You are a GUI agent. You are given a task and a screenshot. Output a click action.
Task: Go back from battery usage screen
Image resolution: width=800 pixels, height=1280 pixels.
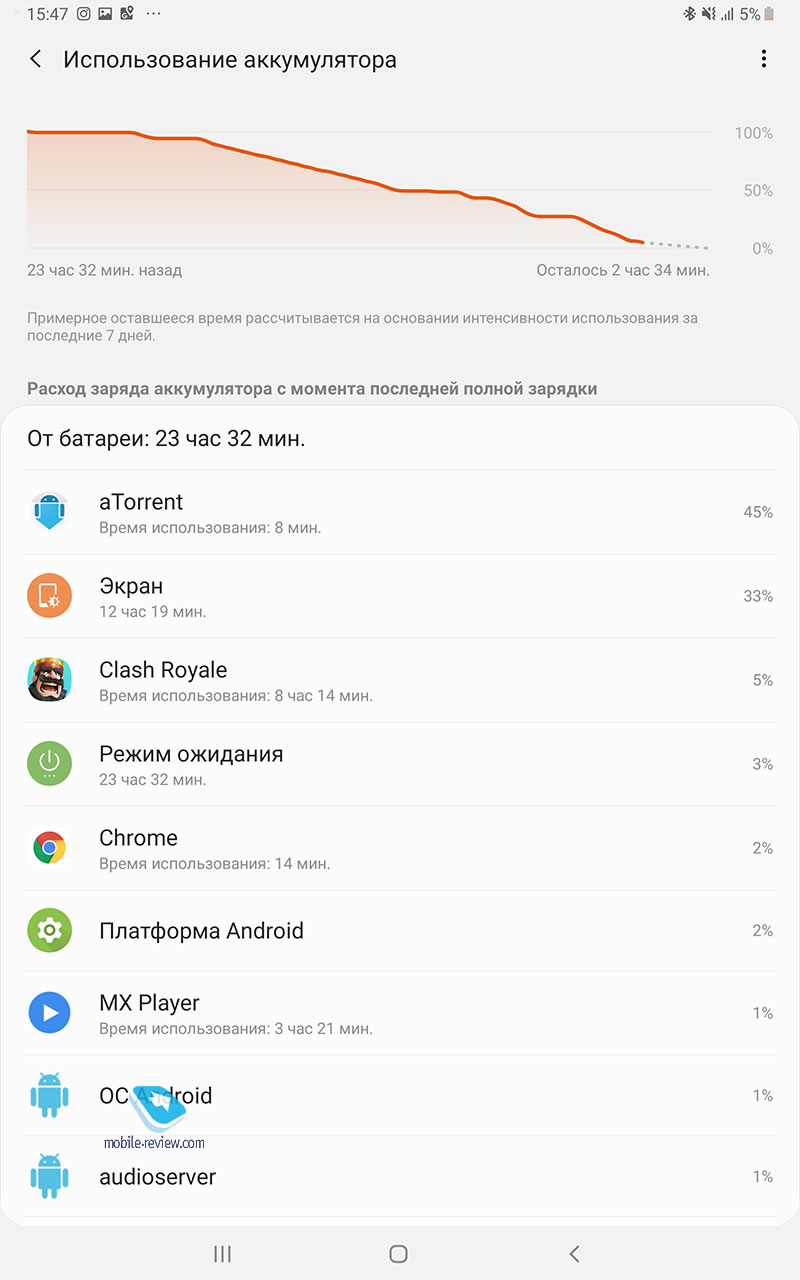coord(36,60)
